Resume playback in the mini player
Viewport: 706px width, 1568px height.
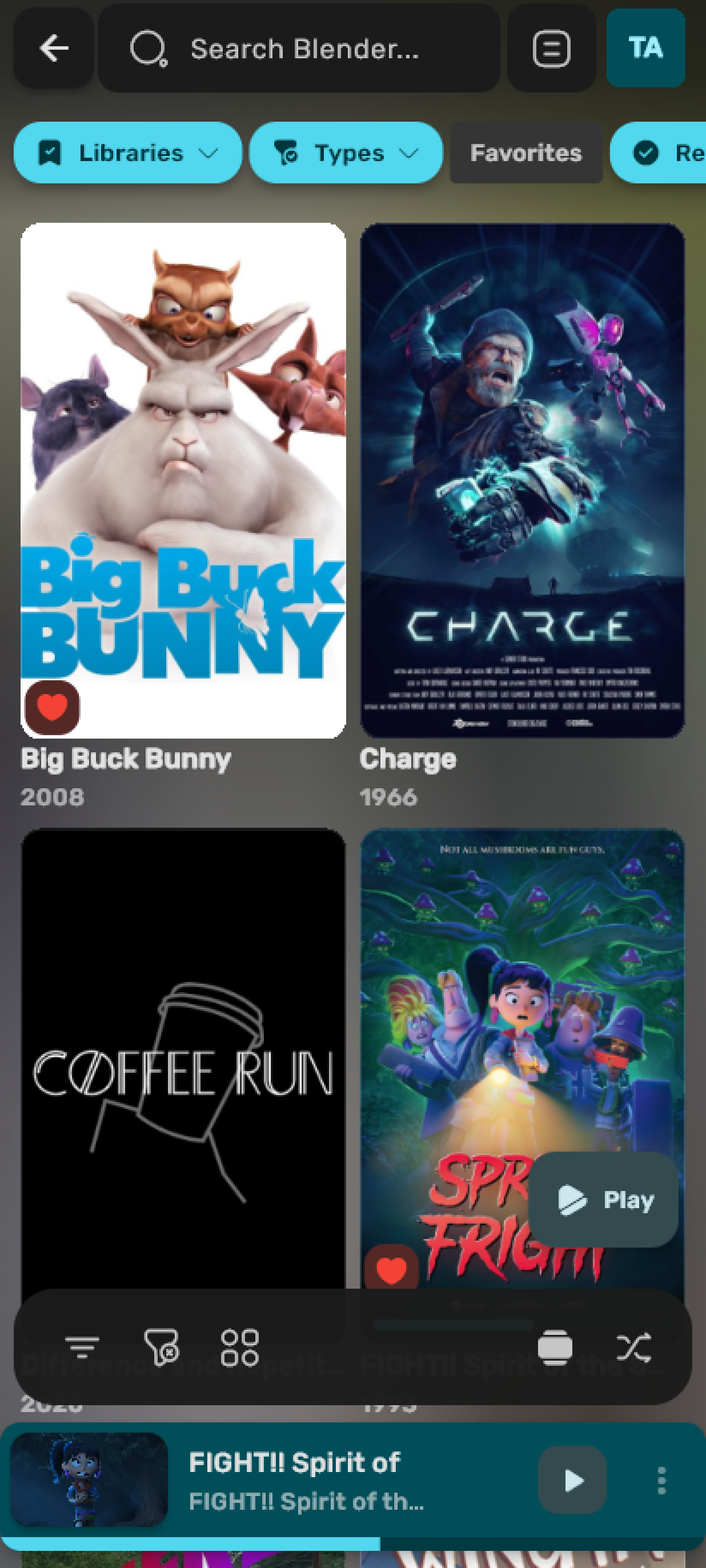[572, 1479]
